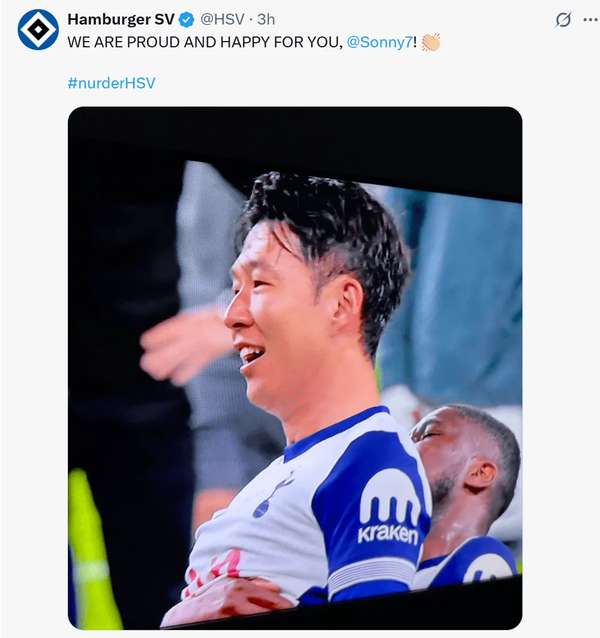Viewport: 600px width, 638px height.
Task: Open the post's overflow menu
Action: (590, 20)
